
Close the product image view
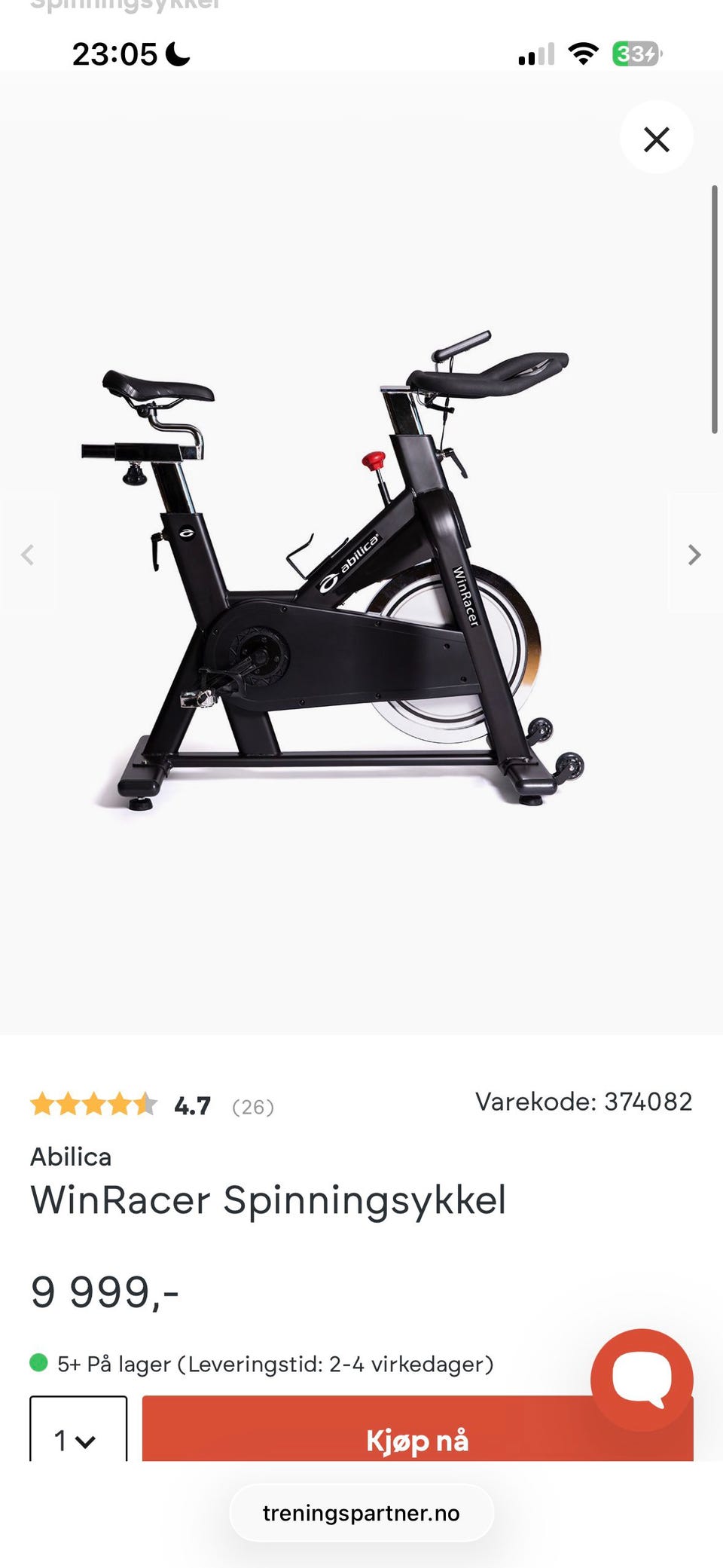click(656, 139)
